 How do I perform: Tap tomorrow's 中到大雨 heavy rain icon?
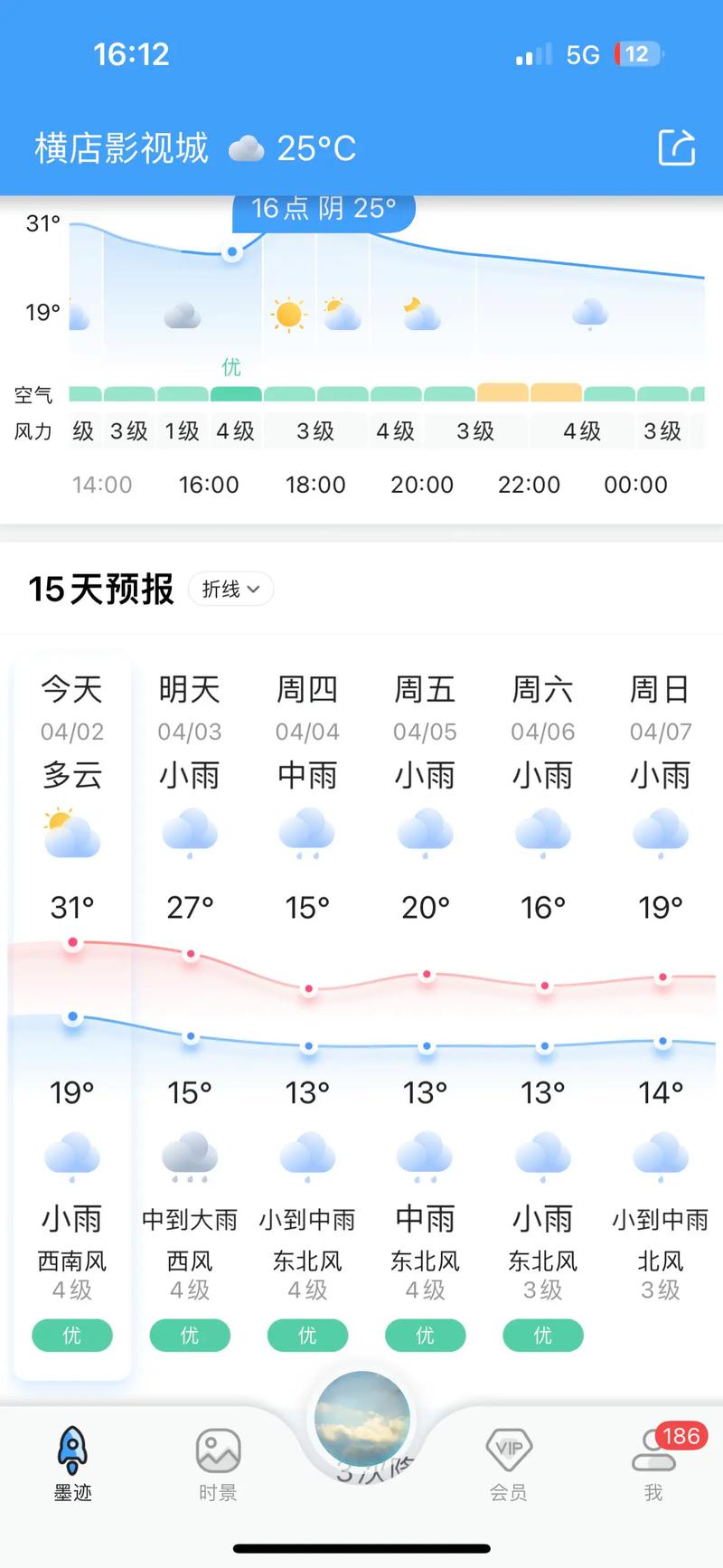(190, 1155)
